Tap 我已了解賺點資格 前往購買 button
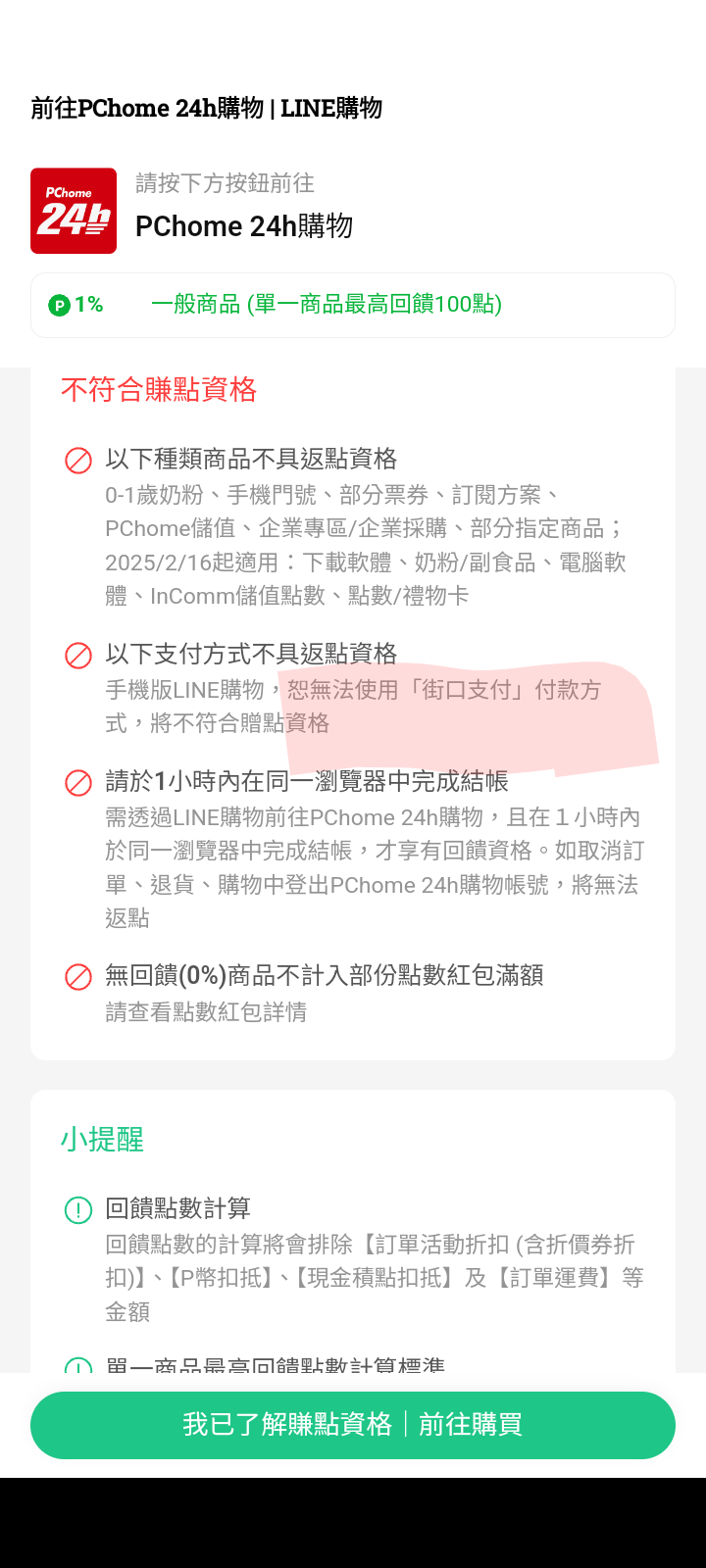Viewport: 706px width, 1568px height. 353,1425
